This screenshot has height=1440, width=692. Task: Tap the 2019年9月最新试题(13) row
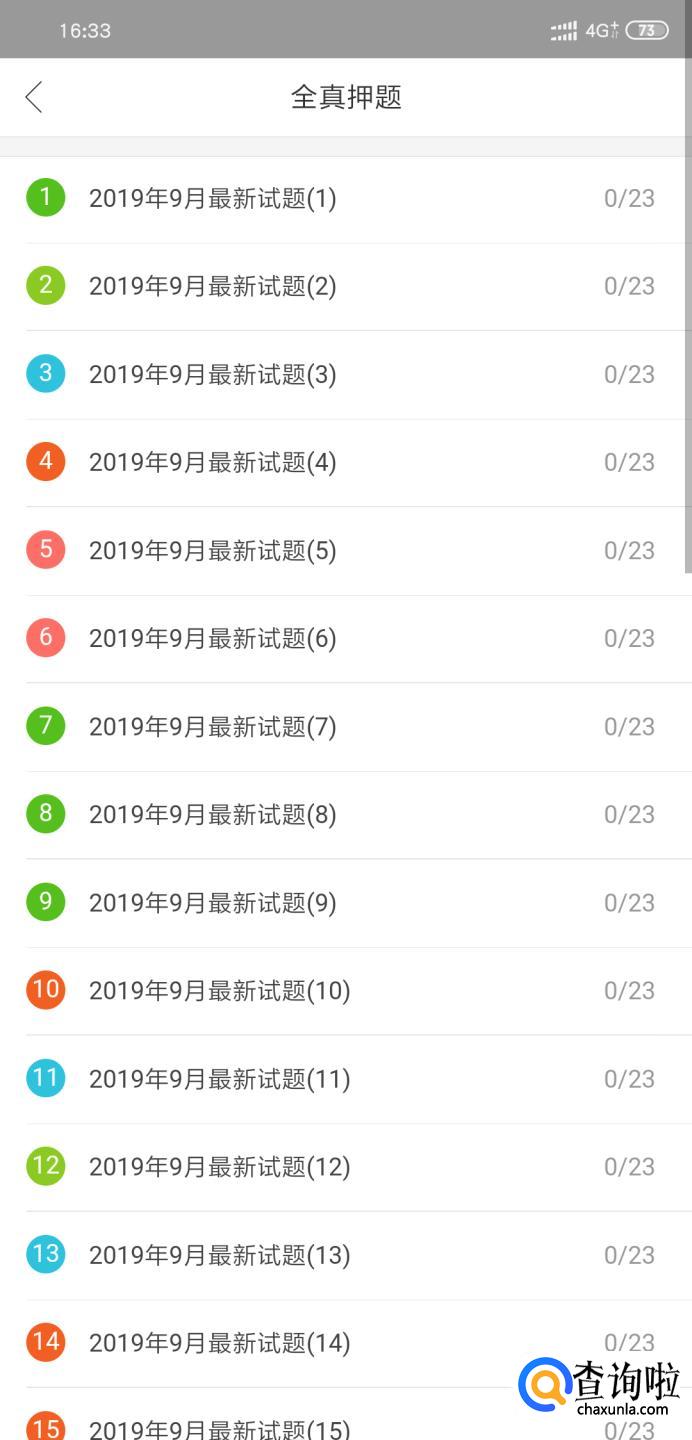(219, 1255)
